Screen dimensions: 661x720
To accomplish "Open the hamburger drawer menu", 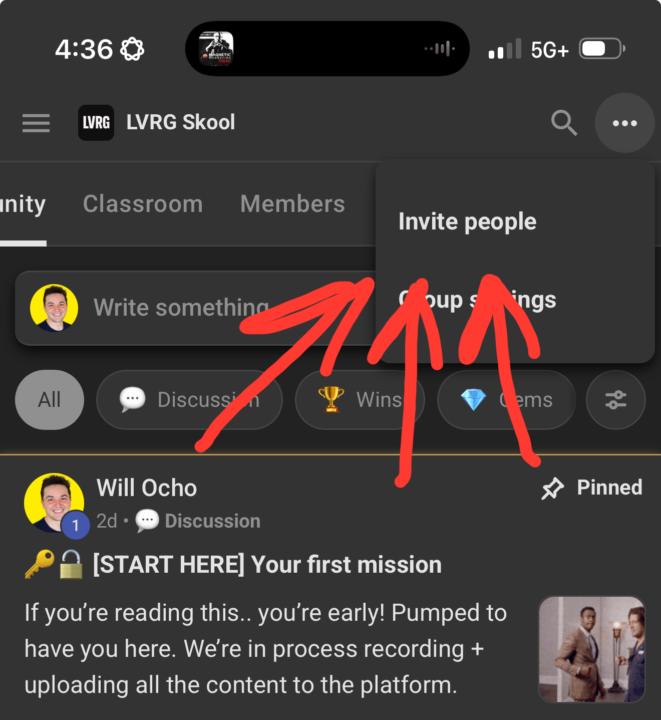I will [x=36, y=123].
